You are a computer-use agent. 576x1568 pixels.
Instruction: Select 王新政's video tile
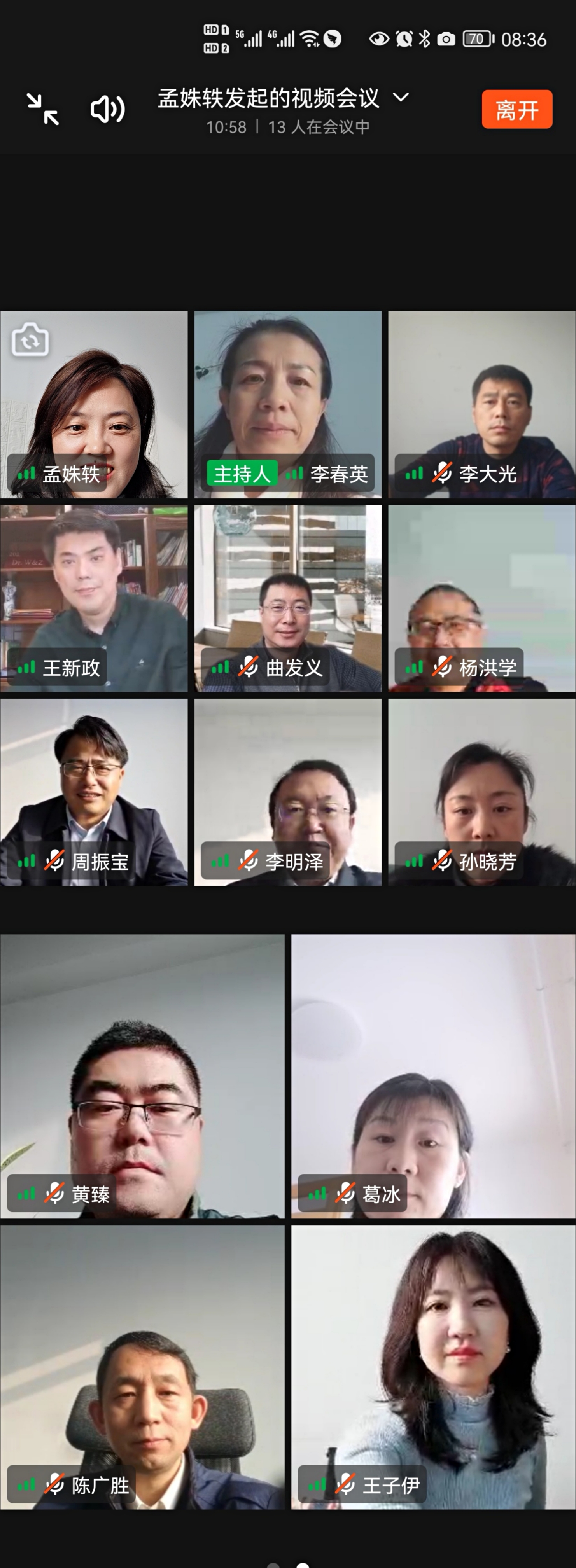pos(94,598)
